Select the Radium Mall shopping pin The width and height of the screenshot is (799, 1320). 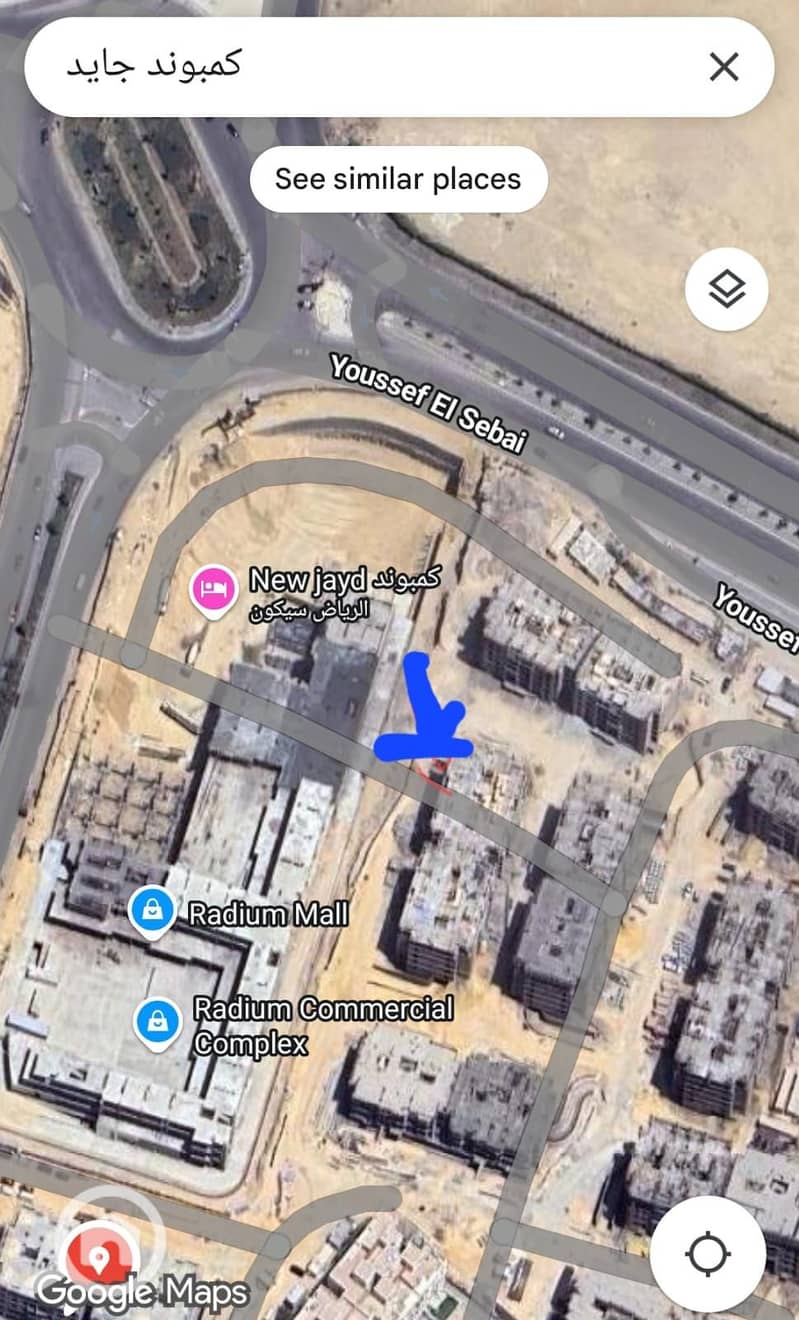(x=151, y=912)
